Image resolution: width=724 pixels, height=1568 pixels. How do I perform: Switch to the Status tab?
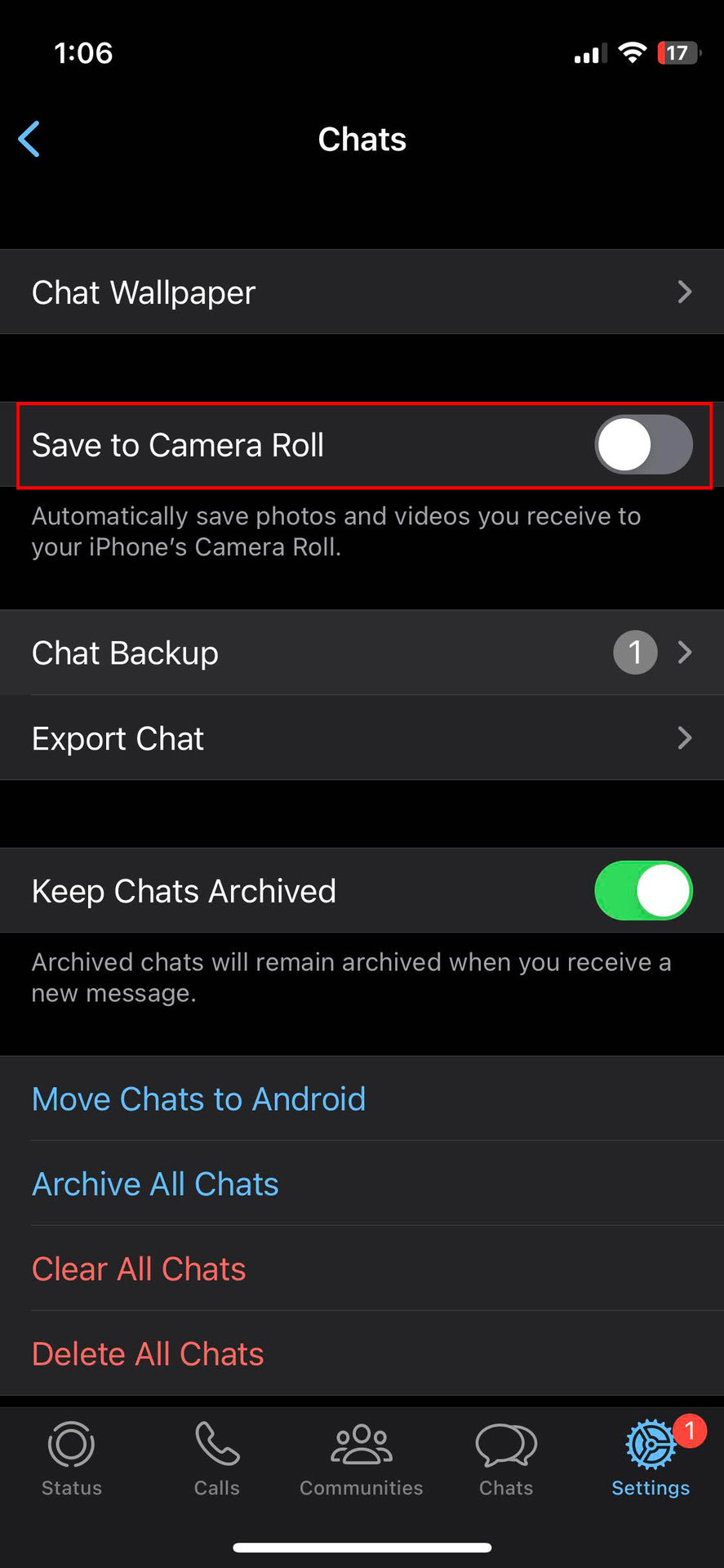[72, 1459]
